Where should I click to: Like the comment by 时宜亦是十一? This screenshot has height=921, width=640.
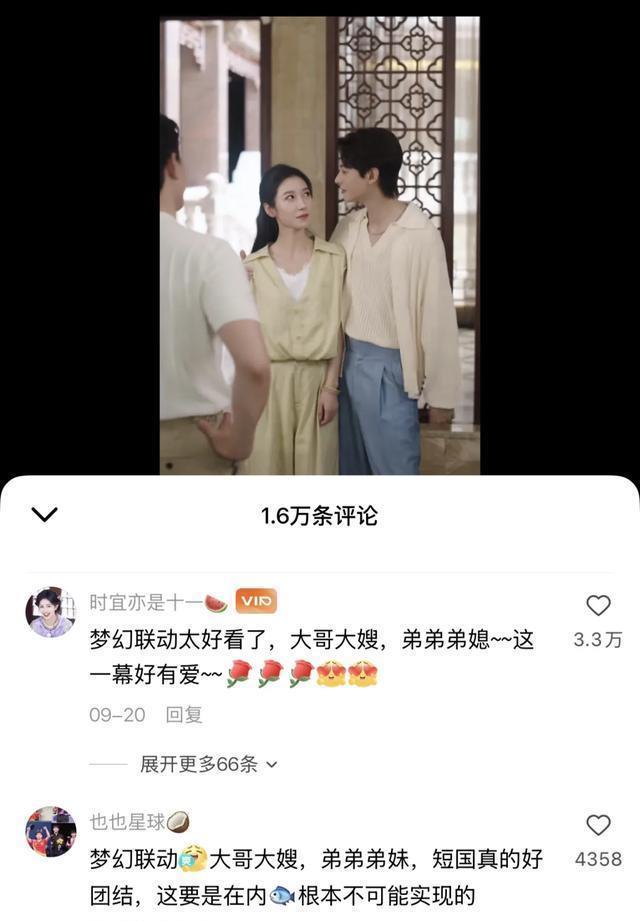[598, 606]
